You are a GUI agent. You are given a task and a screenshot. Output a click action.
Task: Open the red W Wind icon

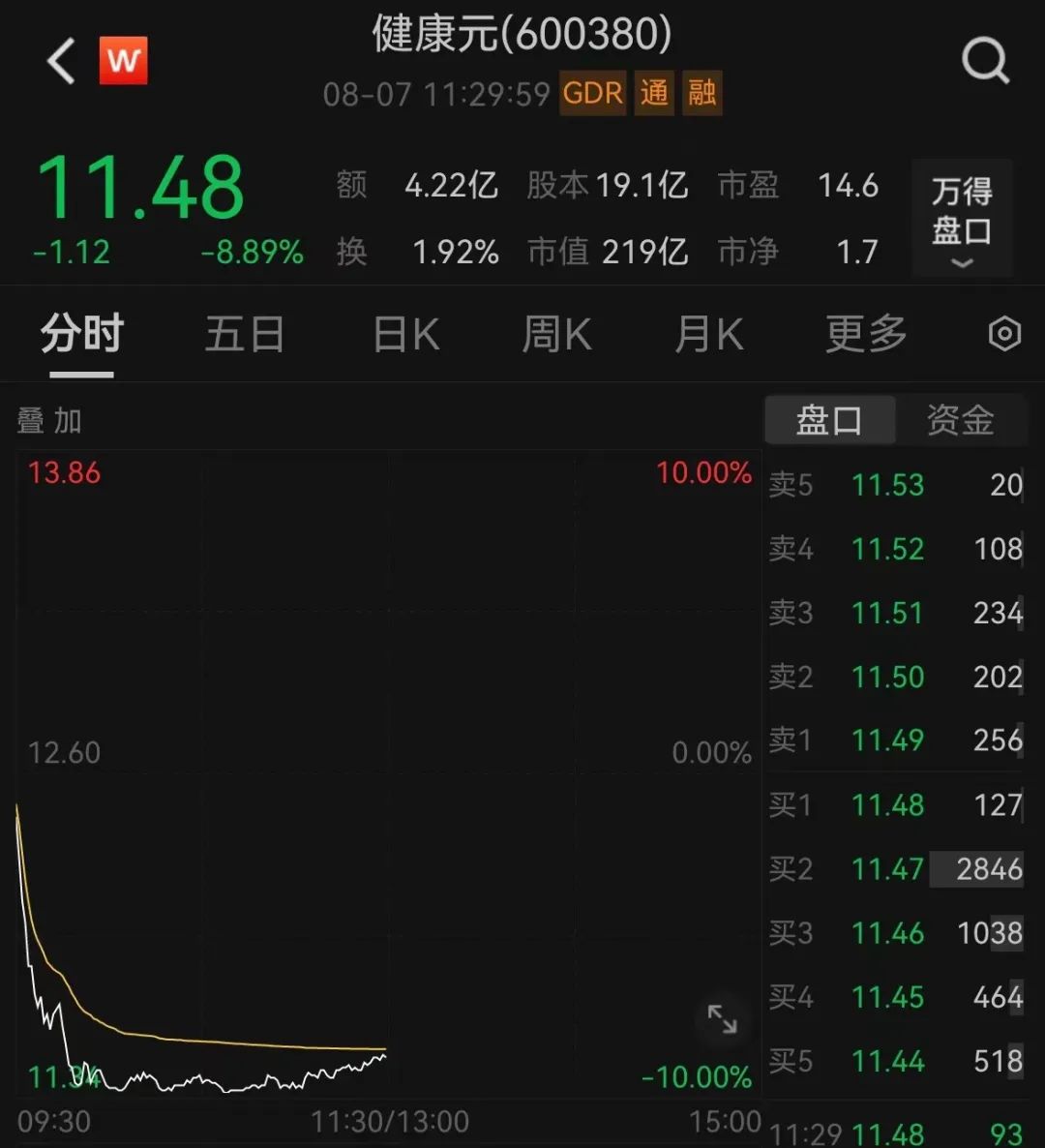click(123, 61)
